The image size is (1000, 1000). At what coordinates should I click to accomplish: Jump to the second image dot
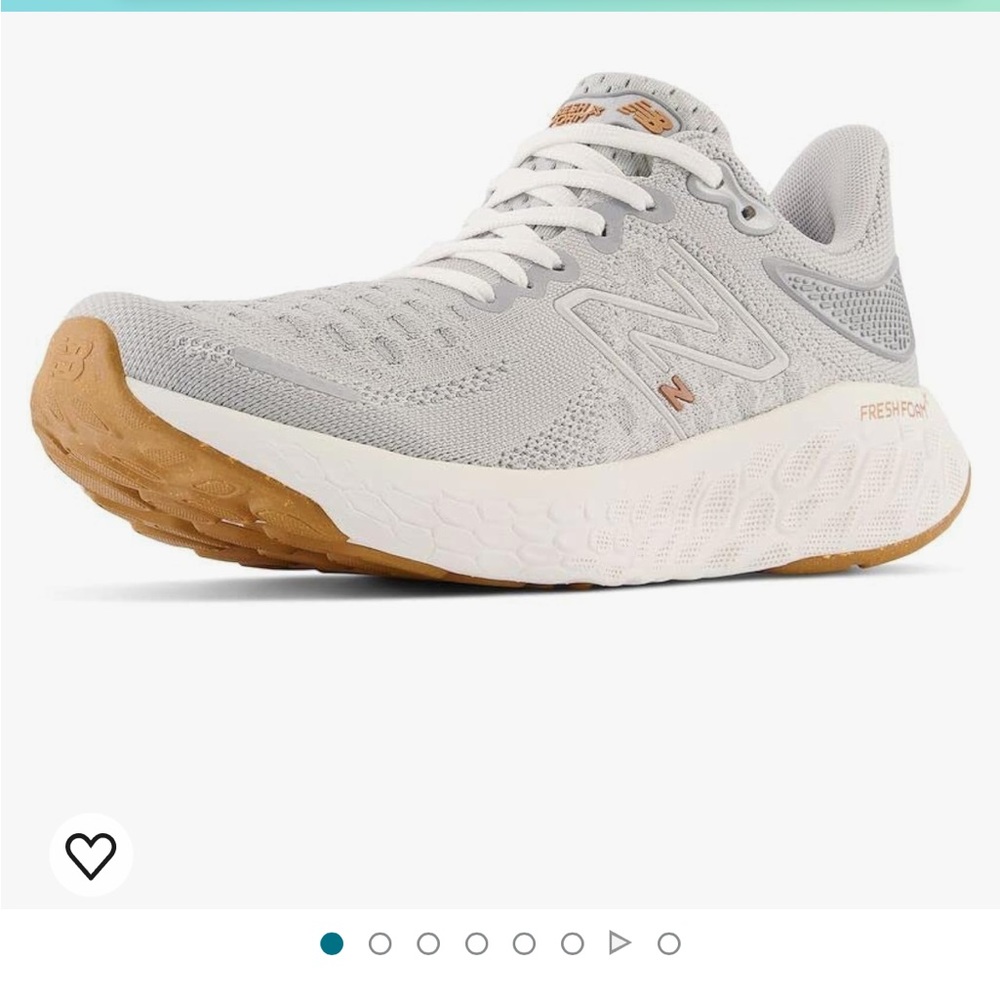[x=380, y=943]
